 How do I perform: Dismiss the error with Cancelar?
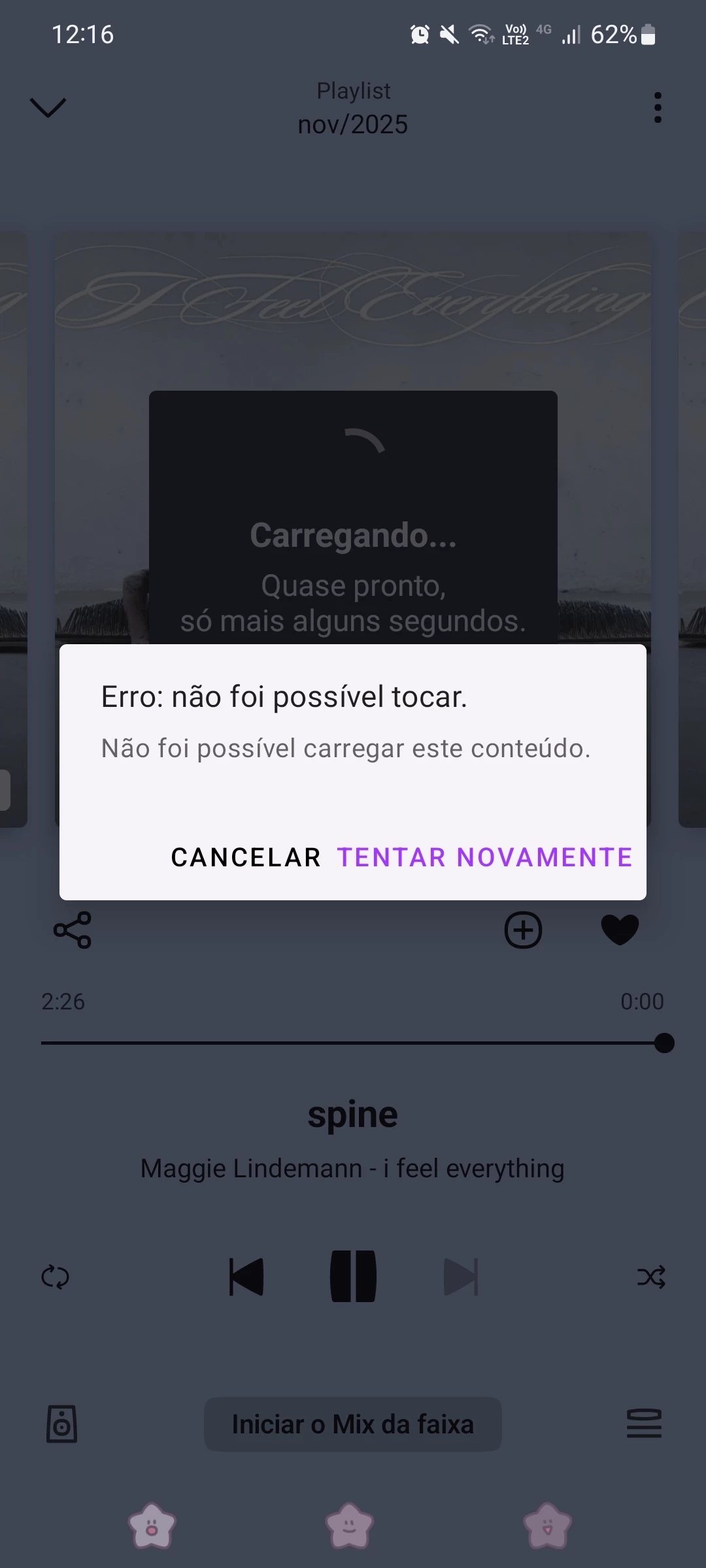click(246, 857)
